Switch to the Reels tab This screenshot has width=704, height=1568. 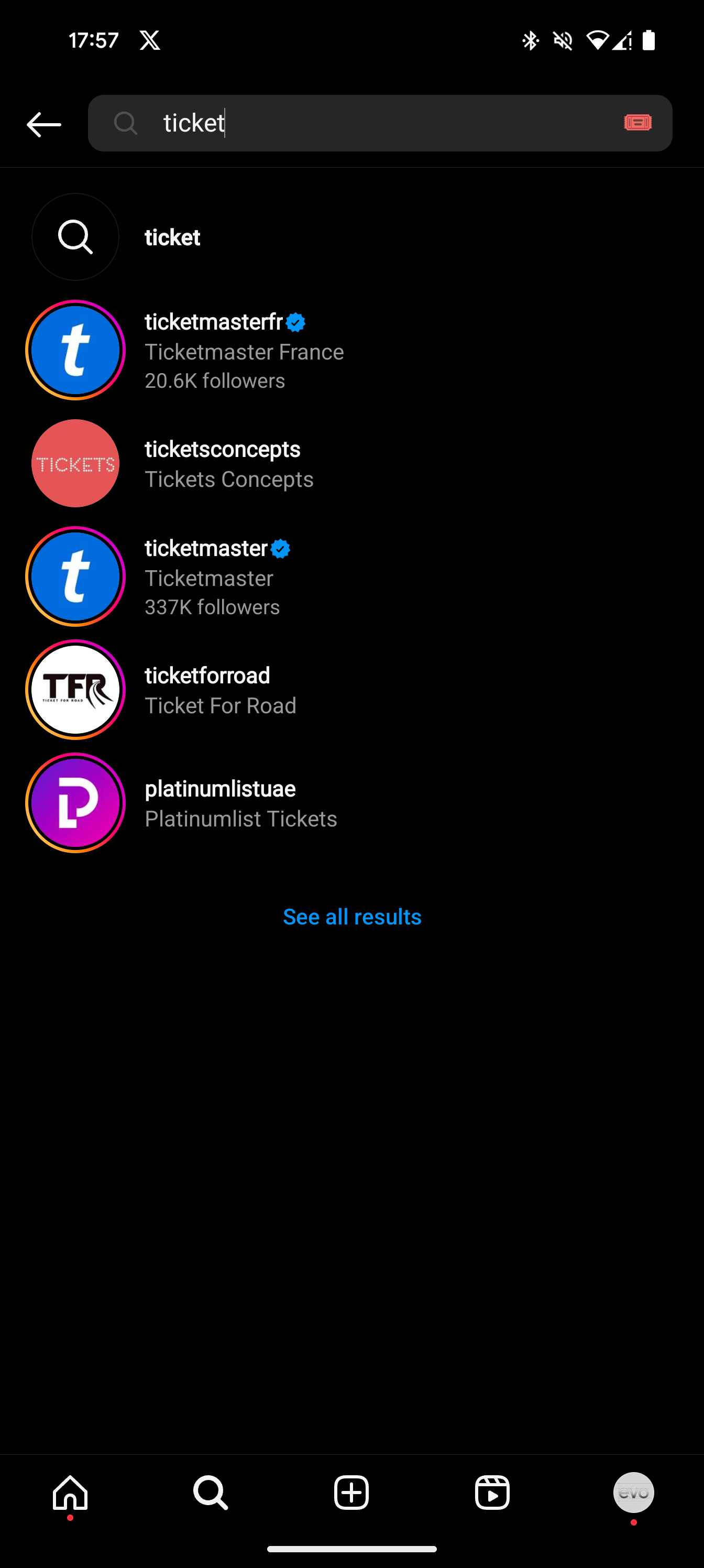[492, 1493]
